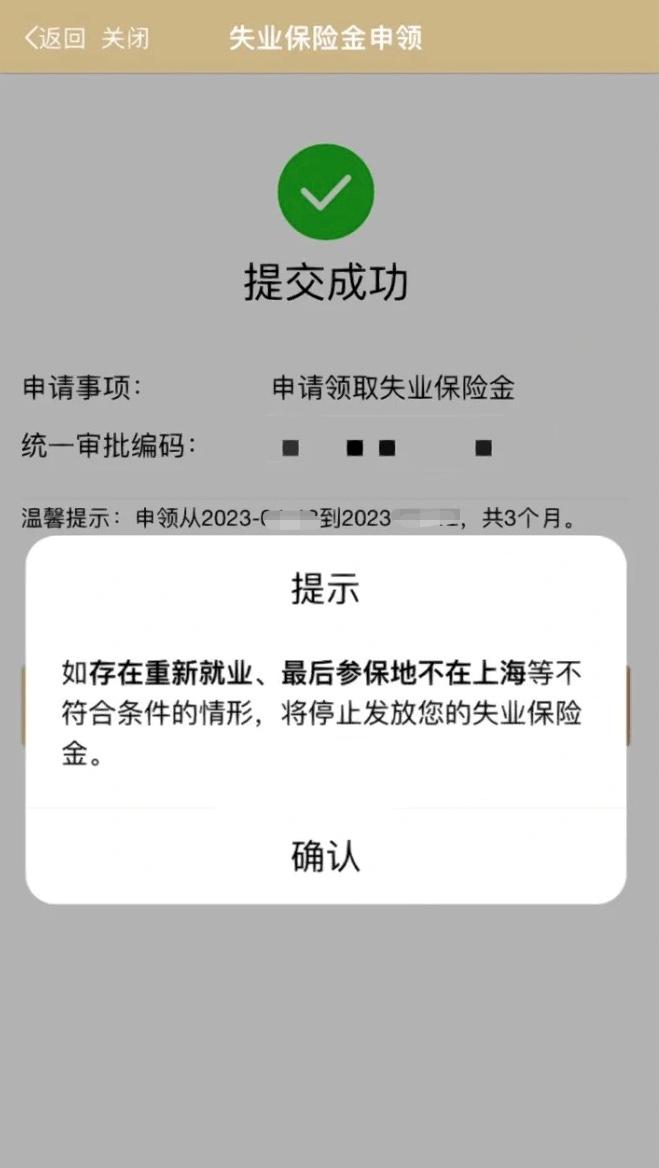Go back with the 返回 button
Viewport: 659px width, 1168px height.
(x=55, y=38)
